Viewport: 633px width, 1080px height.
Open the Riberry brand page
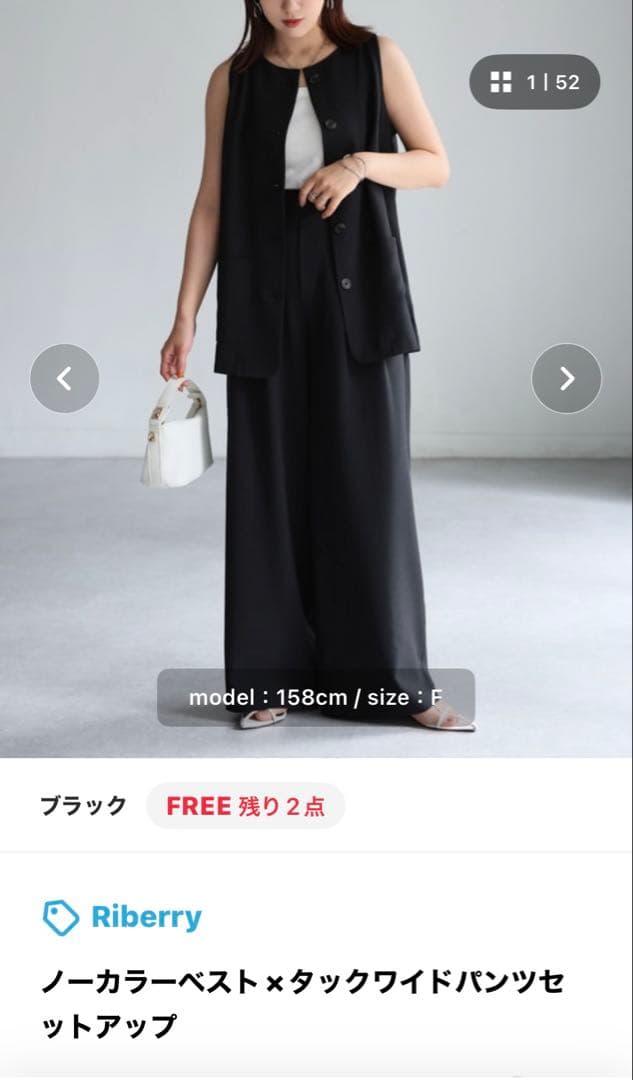tap(123, 917)
